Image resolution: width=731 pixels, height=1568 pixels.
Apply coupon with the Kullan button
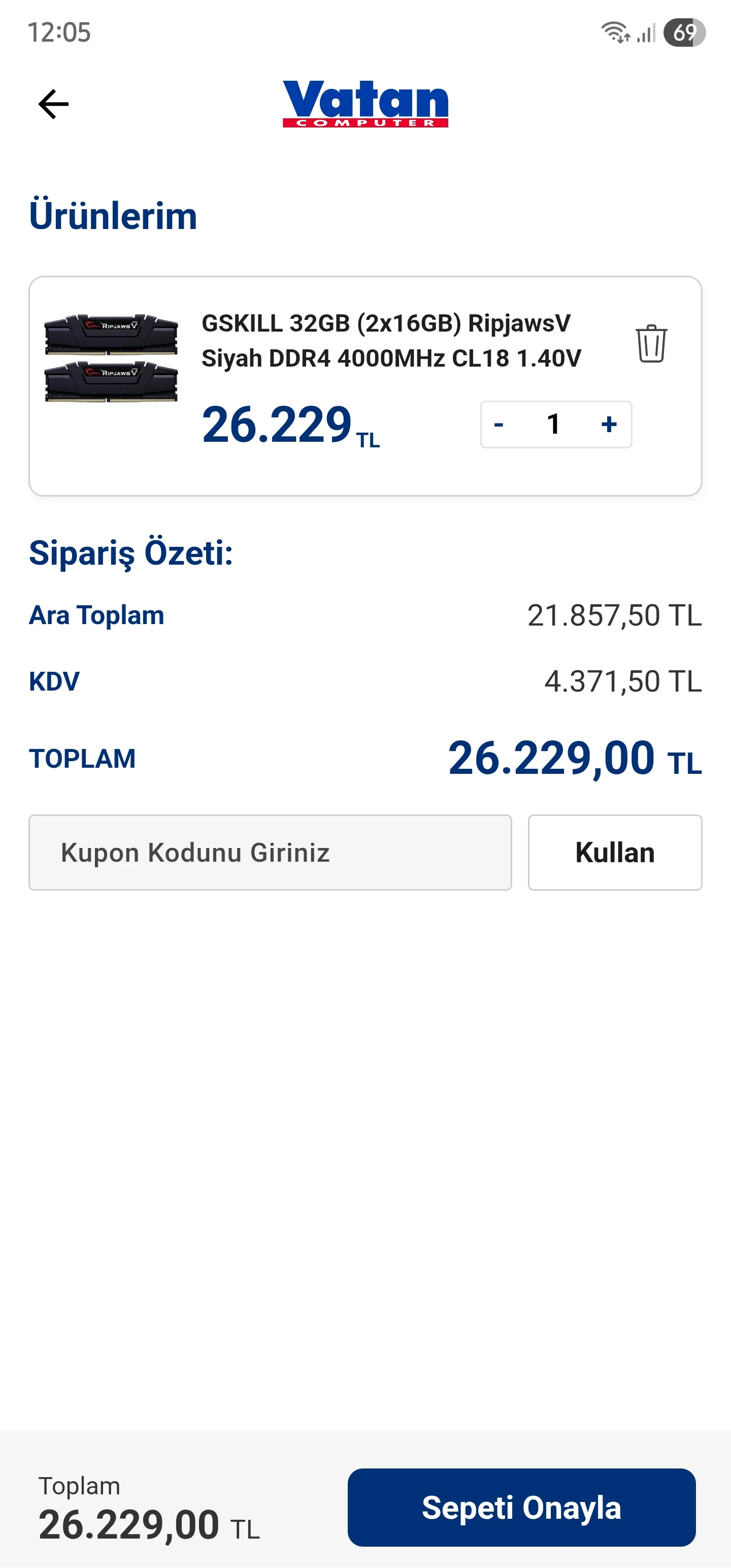[614, 852]
